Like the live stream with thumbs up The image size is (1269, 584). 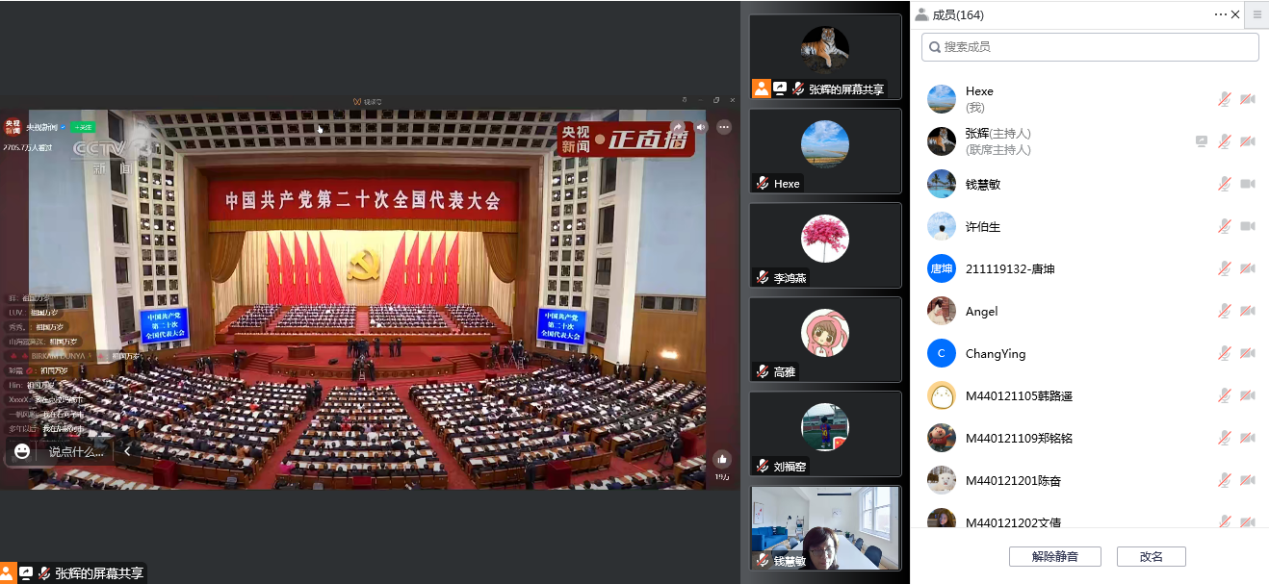pos(722,459)
